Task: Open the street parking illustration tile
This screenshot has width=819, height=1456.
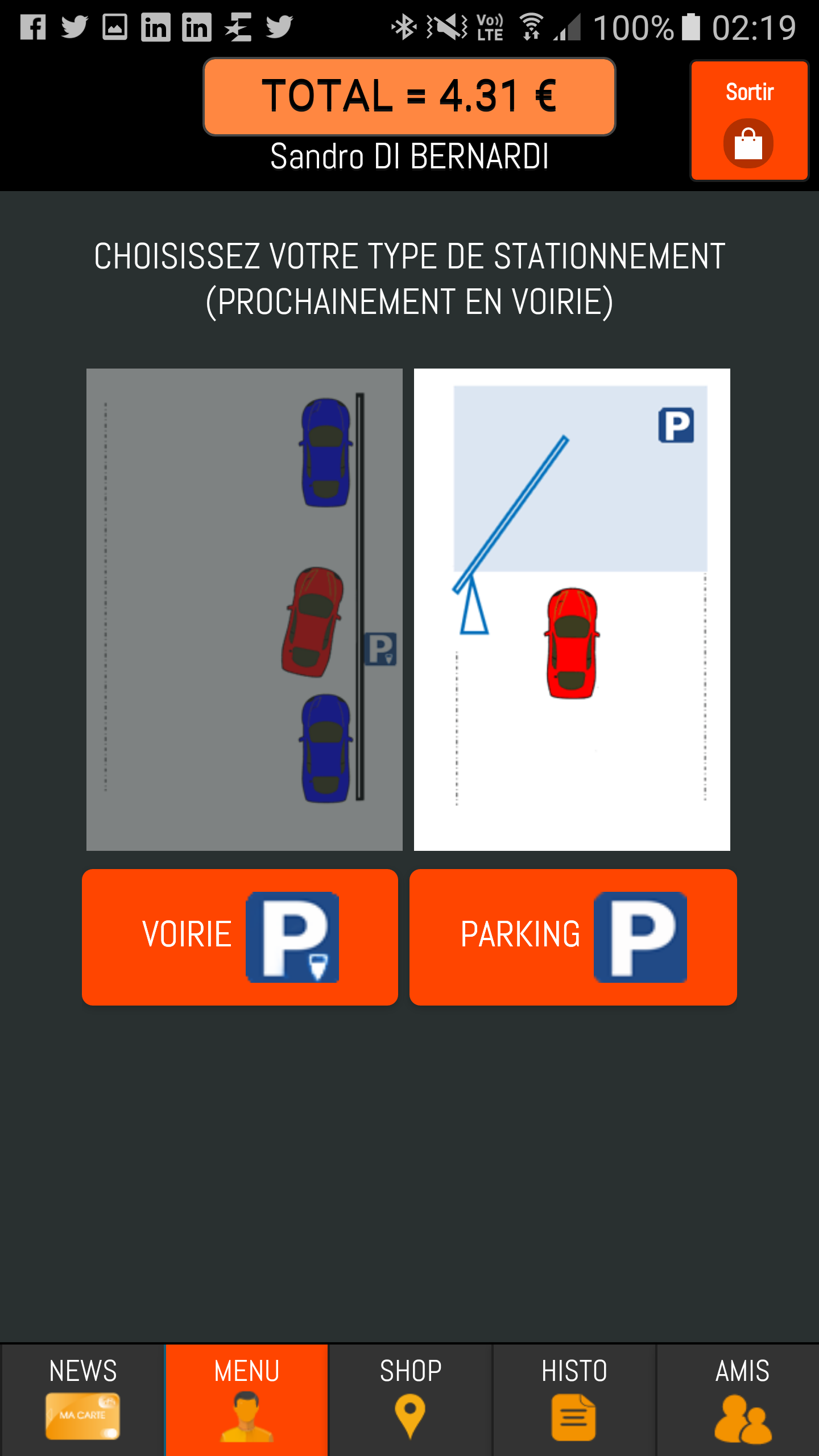Action: pos(244,609)
